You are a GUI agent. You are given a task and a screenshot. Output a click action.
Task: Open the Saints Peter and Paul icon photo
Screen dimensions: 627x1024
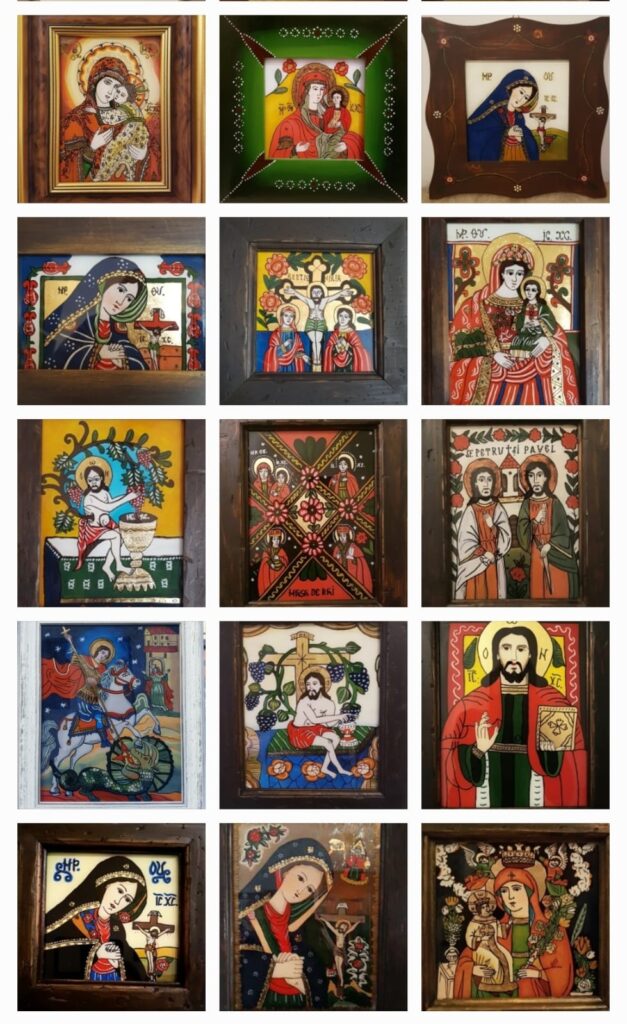click(x=515, y=513)
